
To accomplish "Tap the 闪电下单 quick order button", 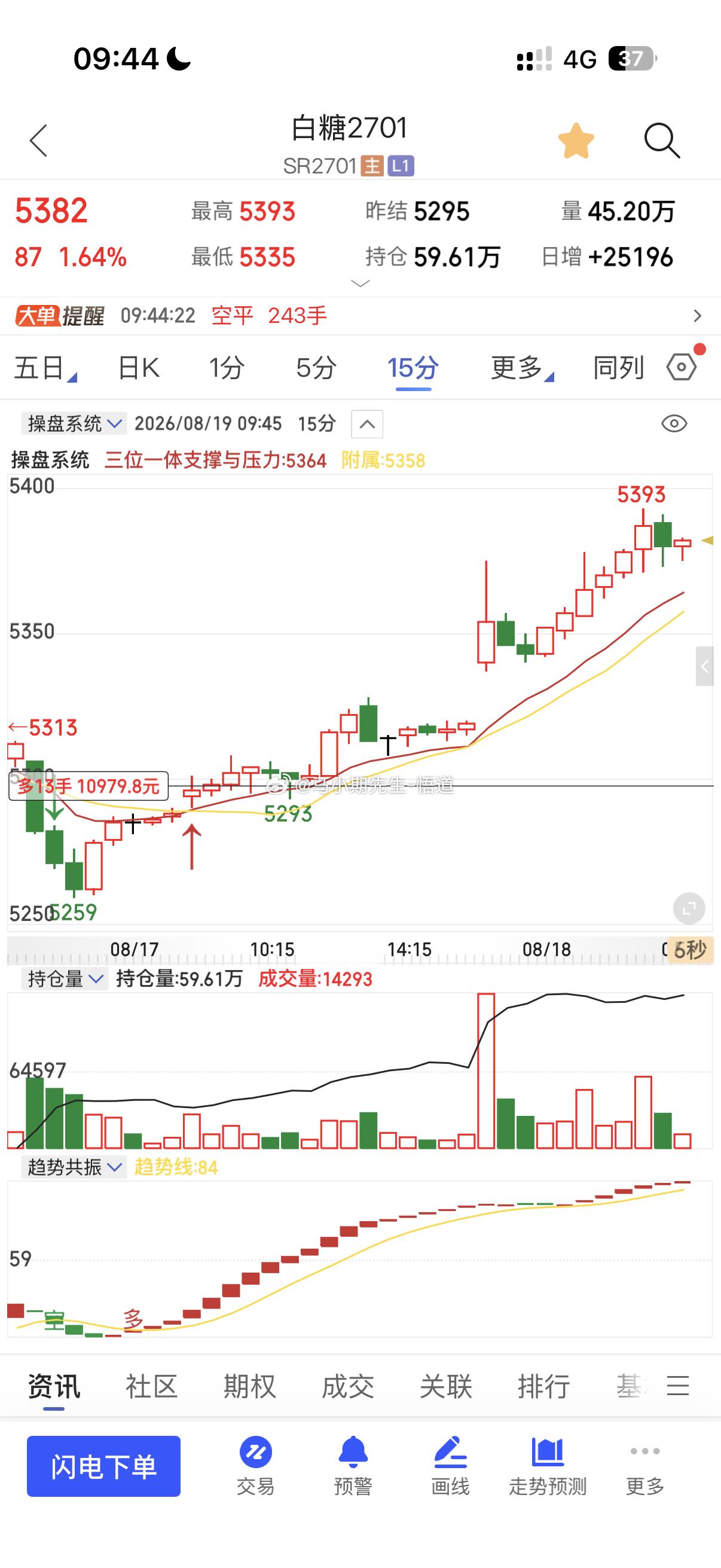I will (x=103, y=1466).
